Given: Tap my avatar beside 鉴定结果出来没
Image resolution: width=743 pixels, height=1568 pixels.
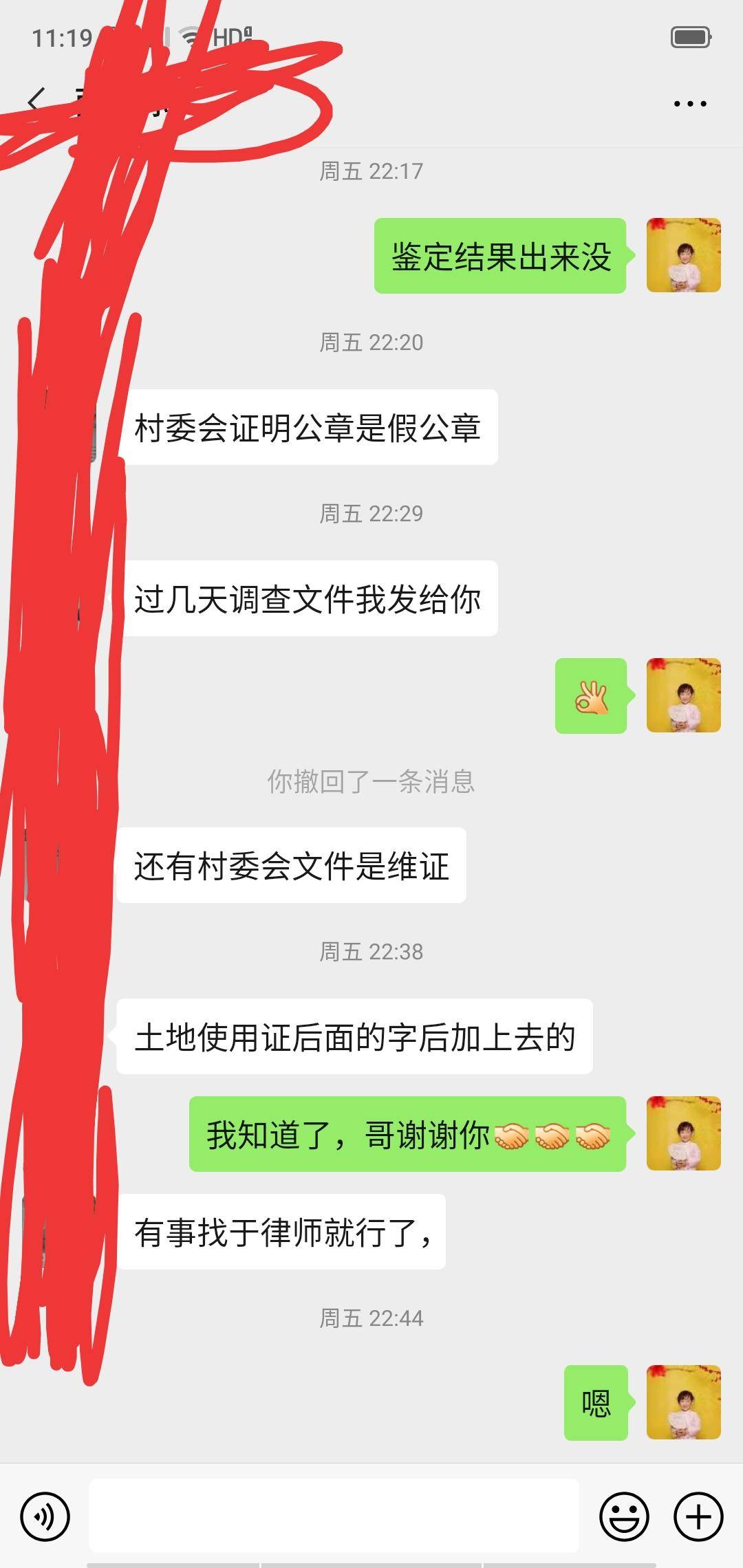Looking at the screenshot, I should [683, 255].
